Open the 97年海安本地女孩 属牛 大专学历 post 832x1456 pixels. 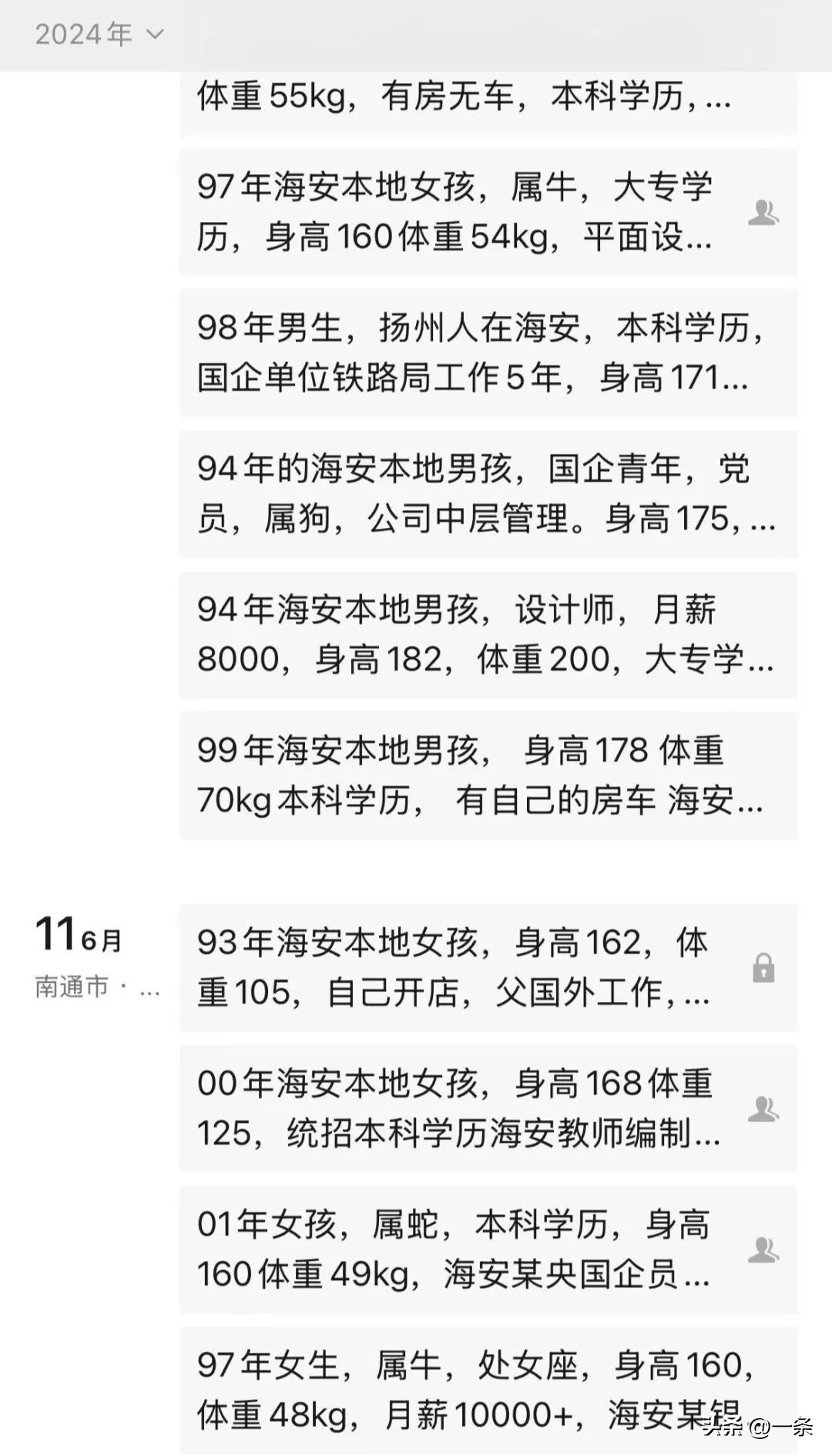point(488,212)
